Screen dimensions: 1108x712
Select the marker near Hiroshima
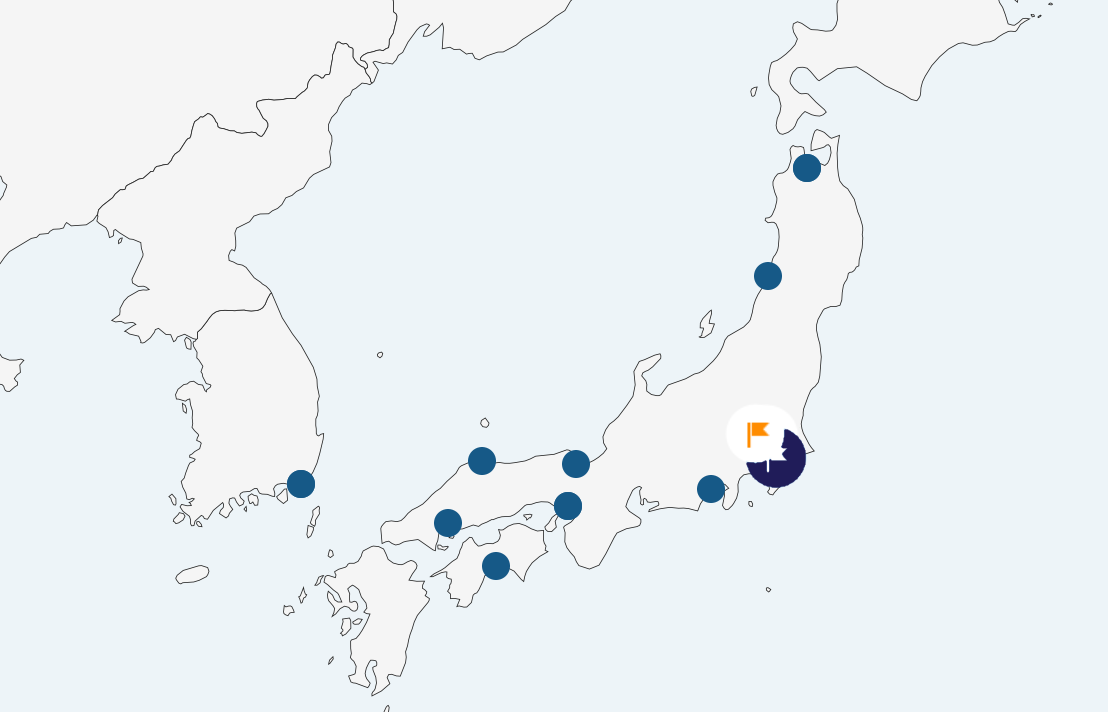point(448,523)
